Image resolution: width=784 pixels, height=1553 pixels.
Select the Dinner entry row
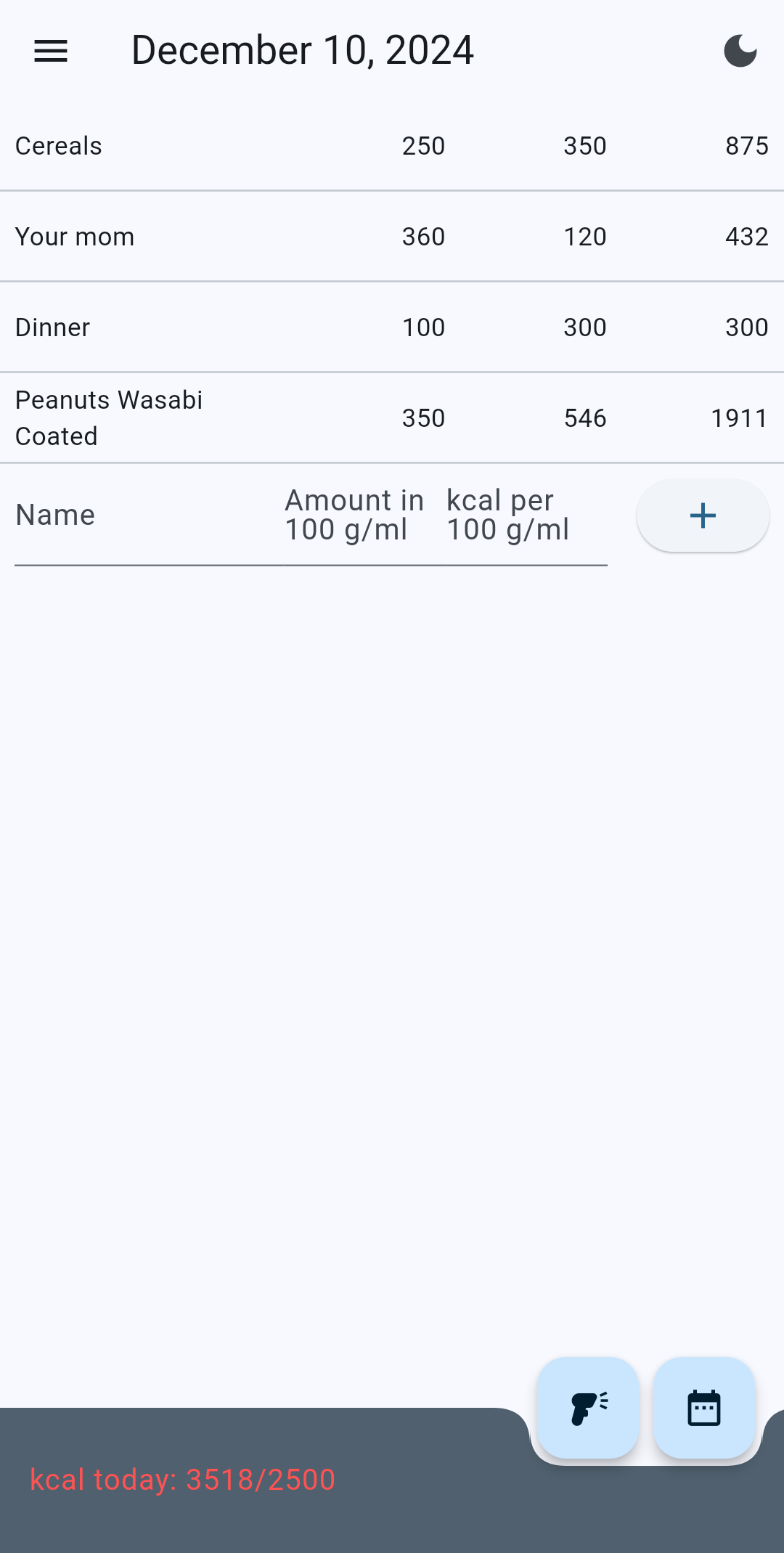tap(392, 327)
